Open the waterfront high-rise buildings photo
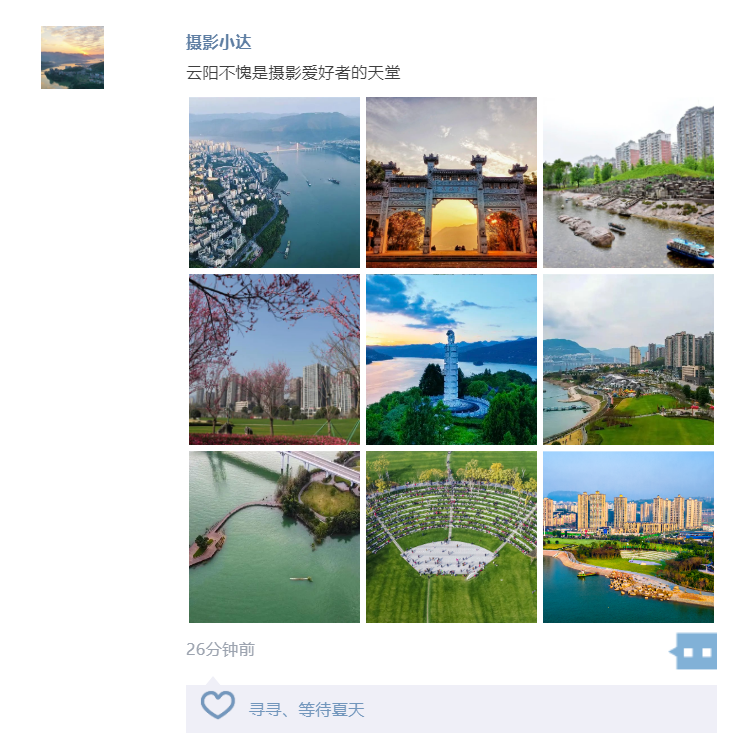749x756 pixels. [x=628, y=537]
